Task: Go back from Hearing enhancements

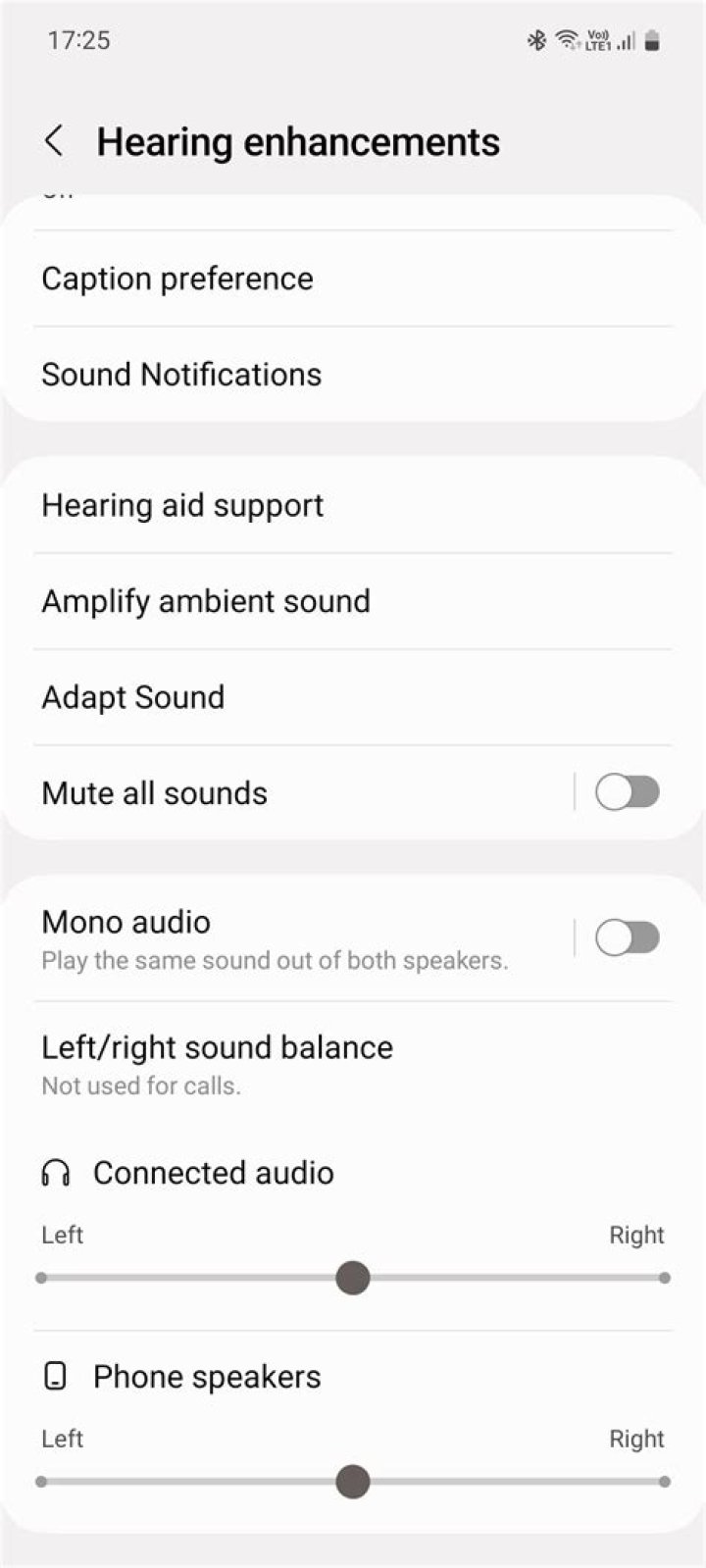Action: (x=55, y=141)
